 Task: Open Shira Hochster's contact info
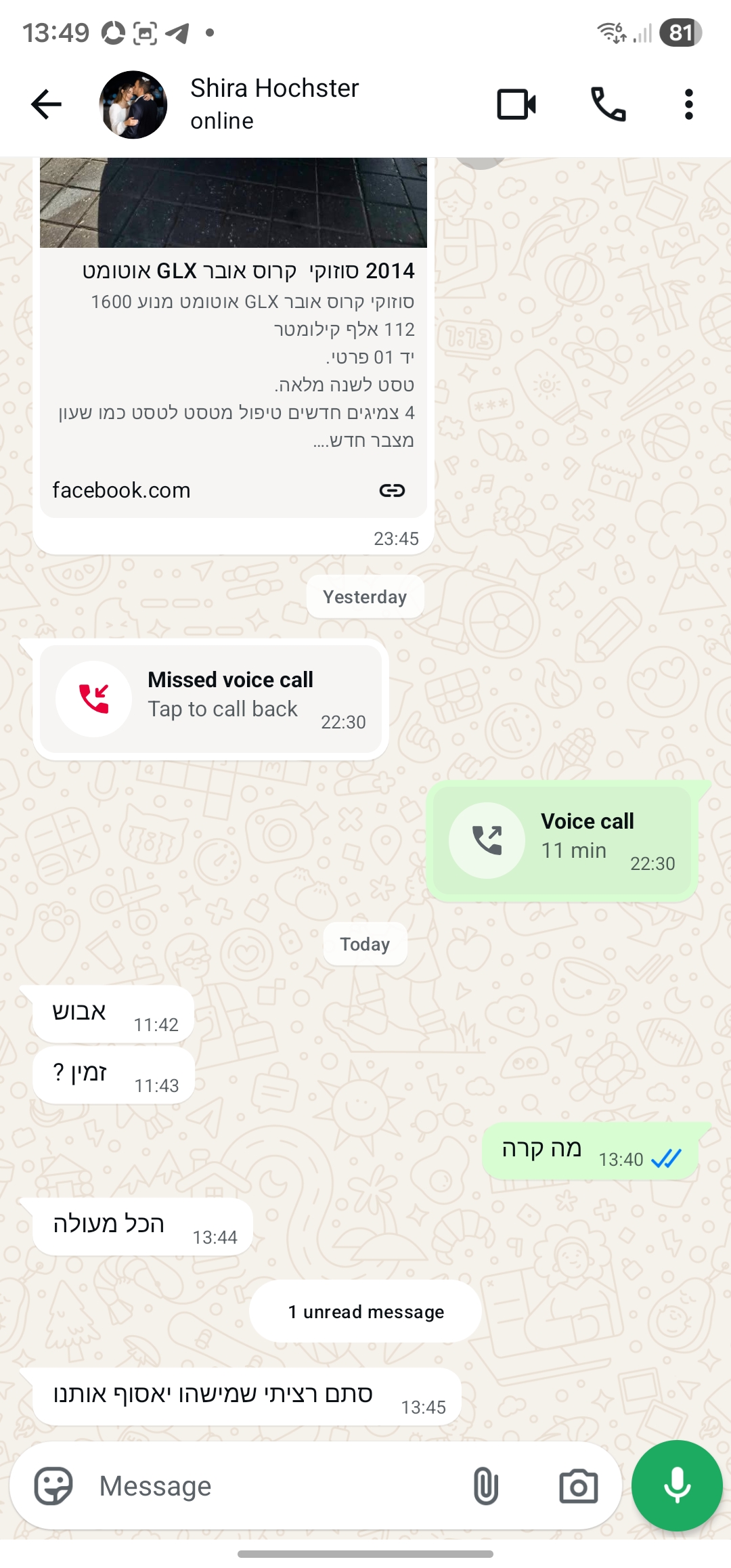click(x=275, y=104)
